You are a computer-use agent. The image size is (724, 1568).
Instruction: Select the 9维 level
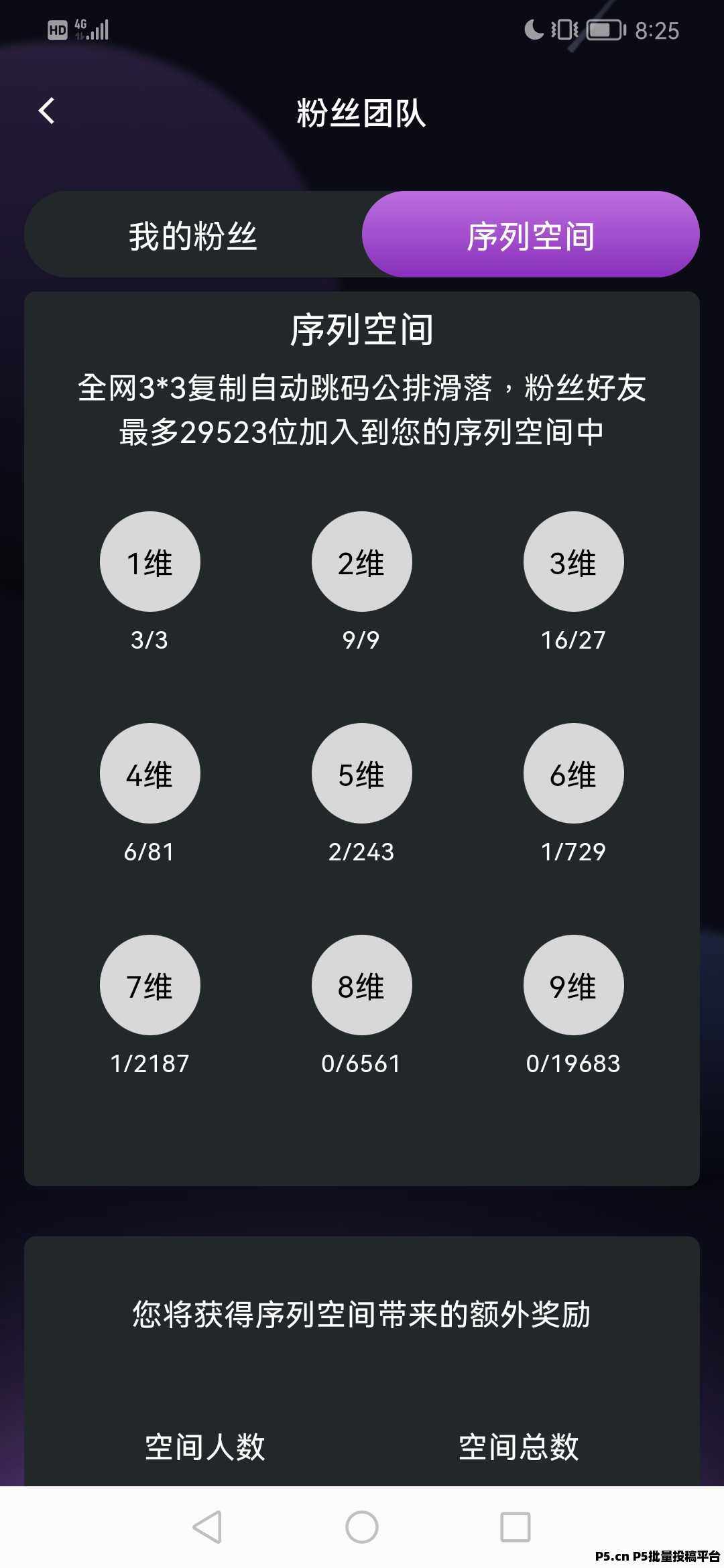[573, 985]
